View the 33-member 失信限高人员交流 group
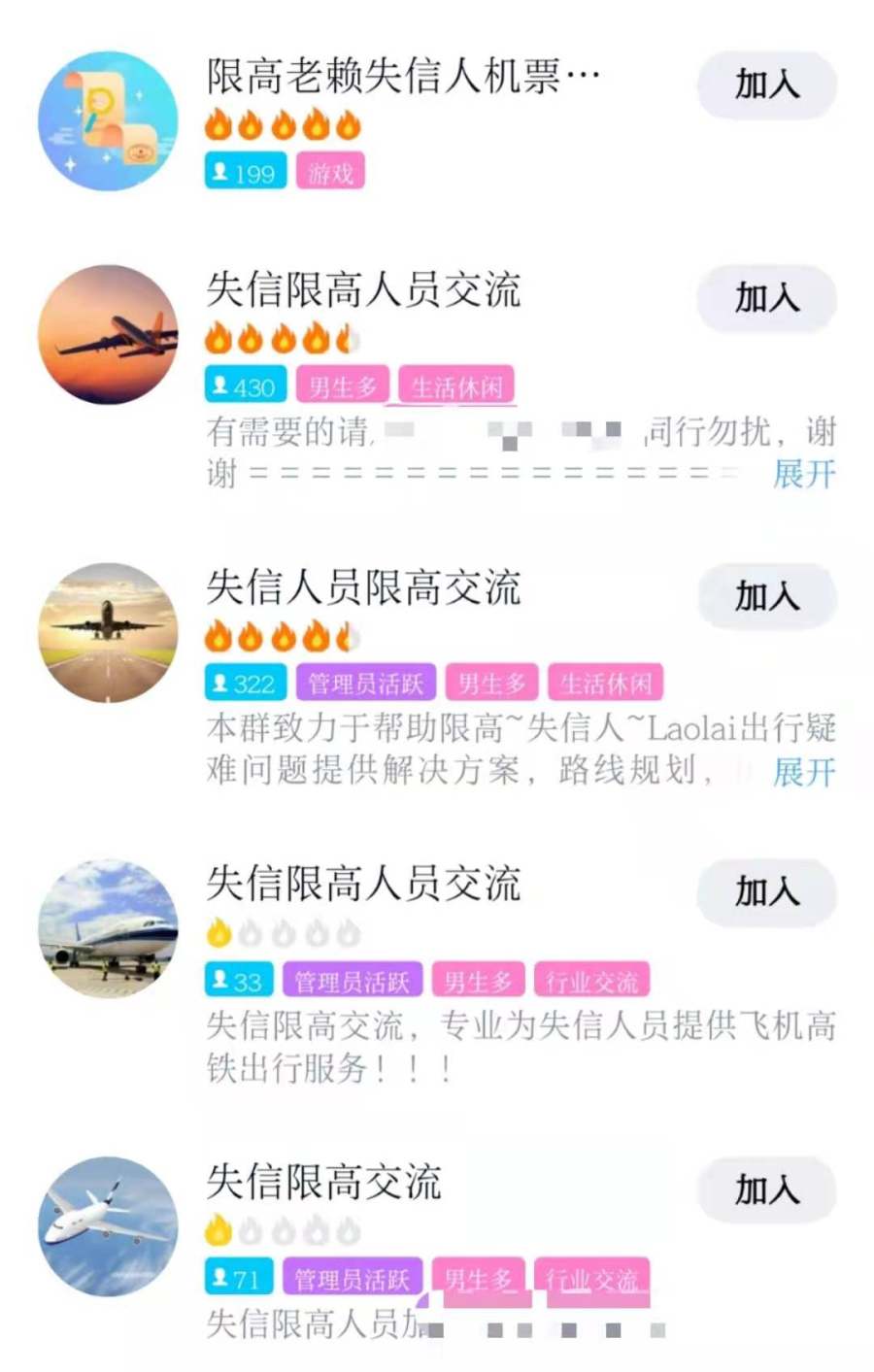The height and width of the screenshot is (1372, 874). click(x=363, y=885)
